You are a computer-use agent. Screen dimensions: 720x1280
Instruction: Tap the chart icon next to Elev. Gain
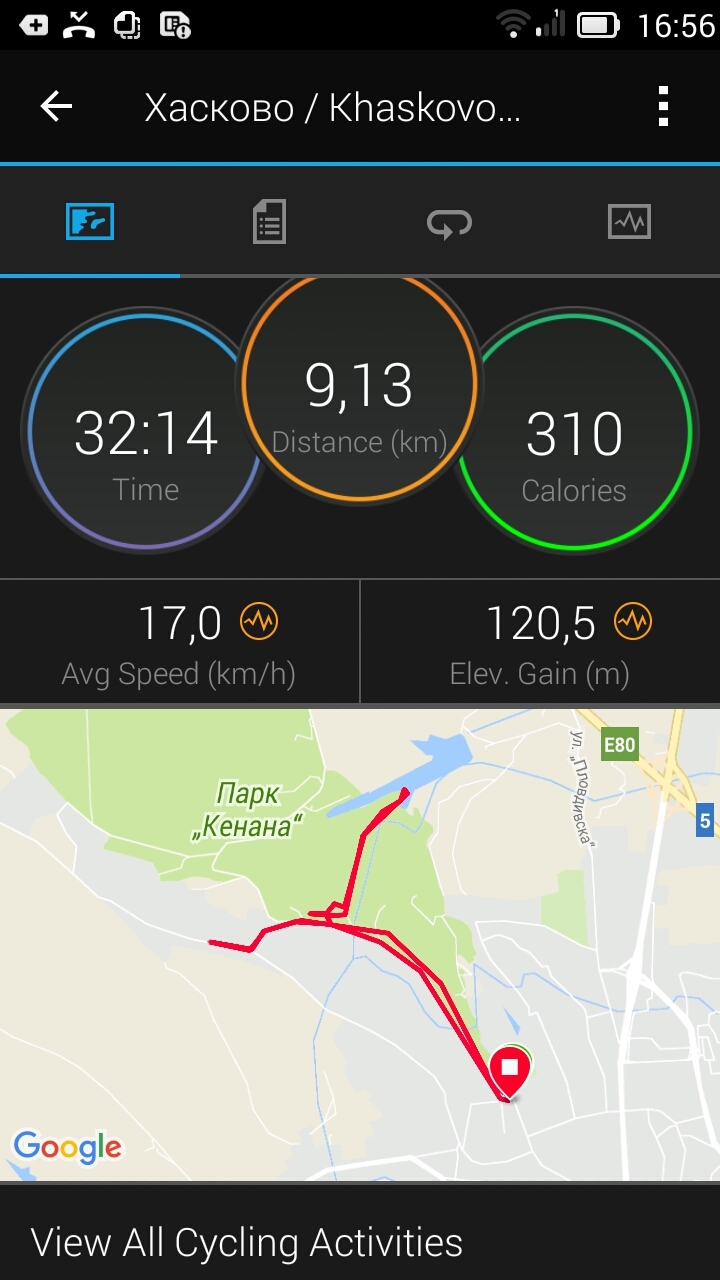(x=632, y=622)
